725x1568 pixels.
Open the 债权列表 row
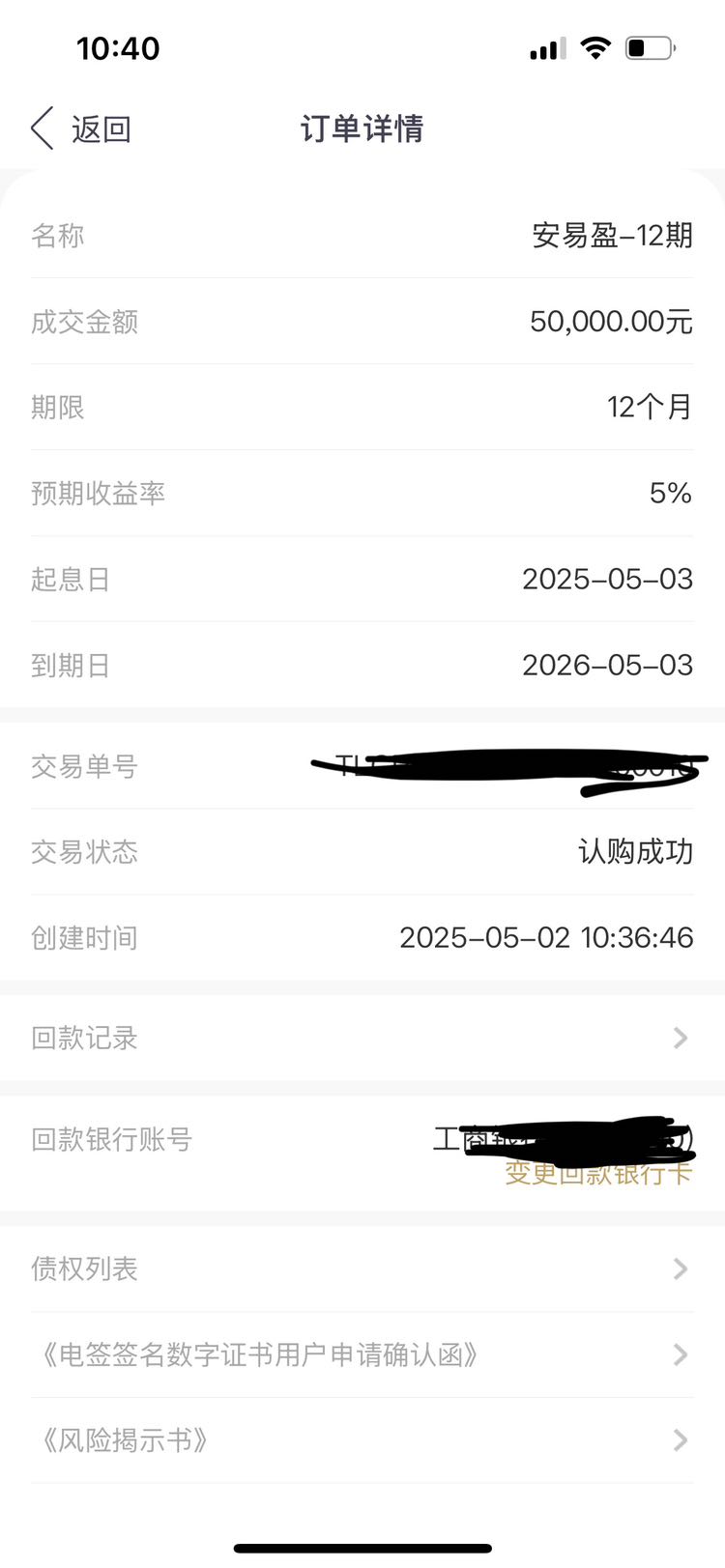point(362,1269)
